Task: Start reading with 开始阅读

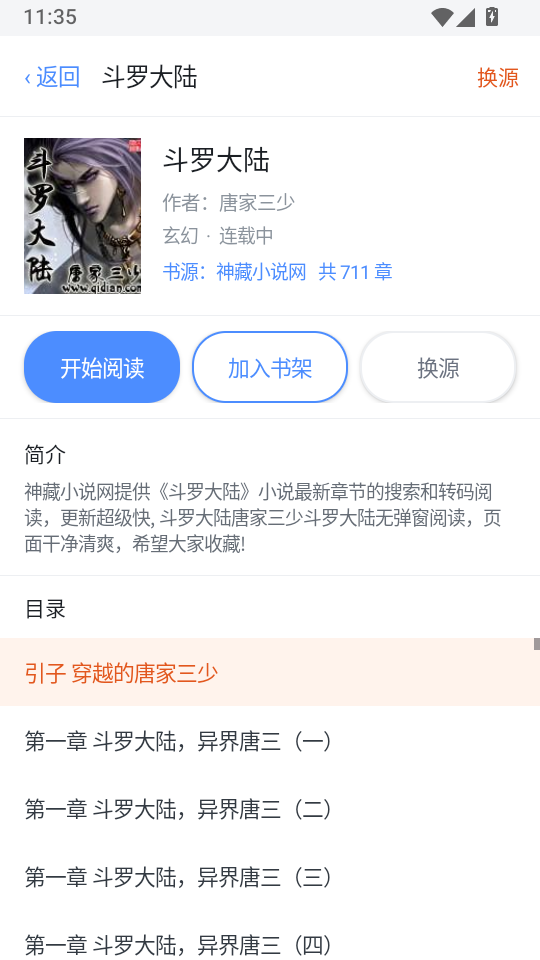Action: (x=102, y=367)
